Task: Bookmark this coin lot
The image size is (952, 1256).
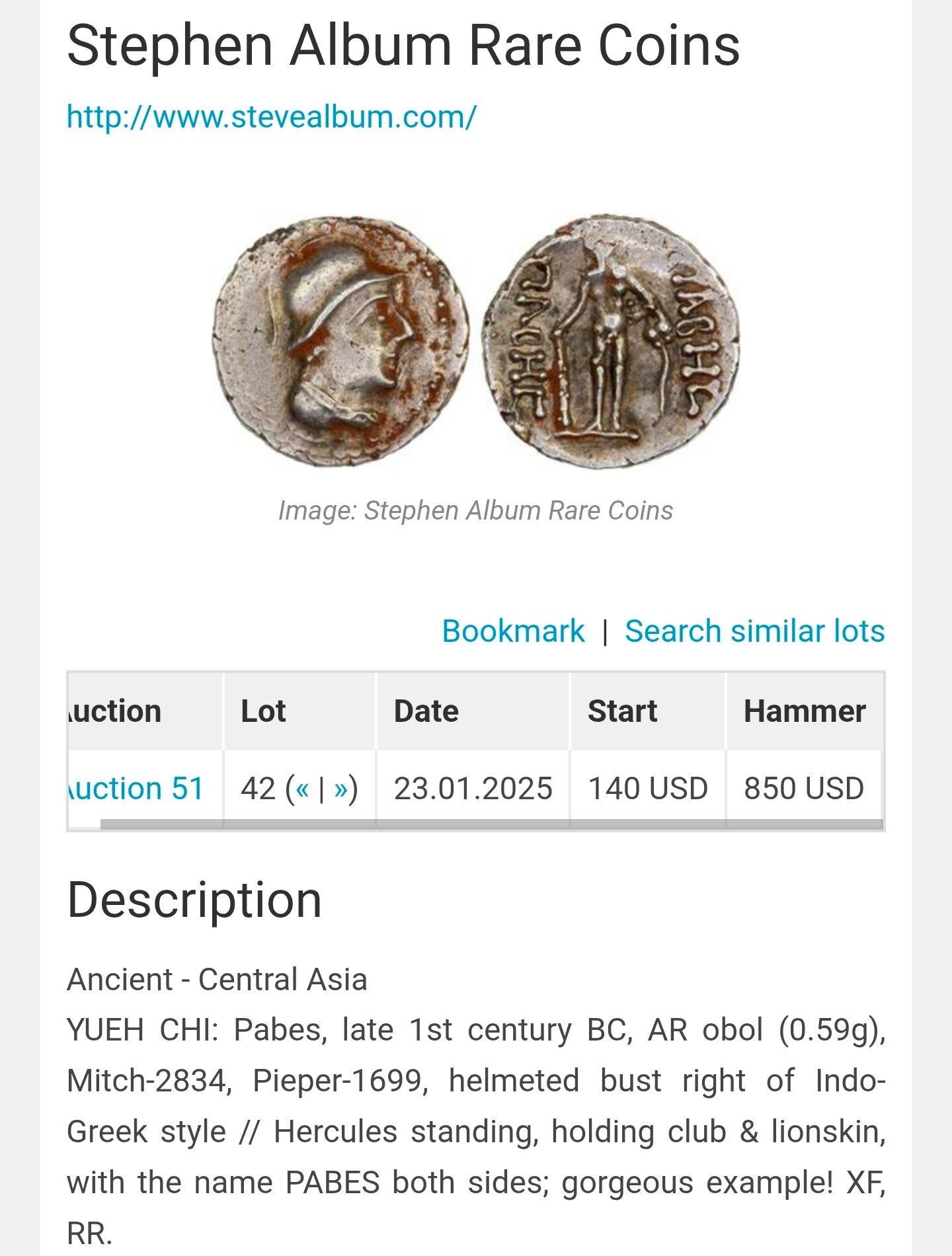Action: point(513,631)
